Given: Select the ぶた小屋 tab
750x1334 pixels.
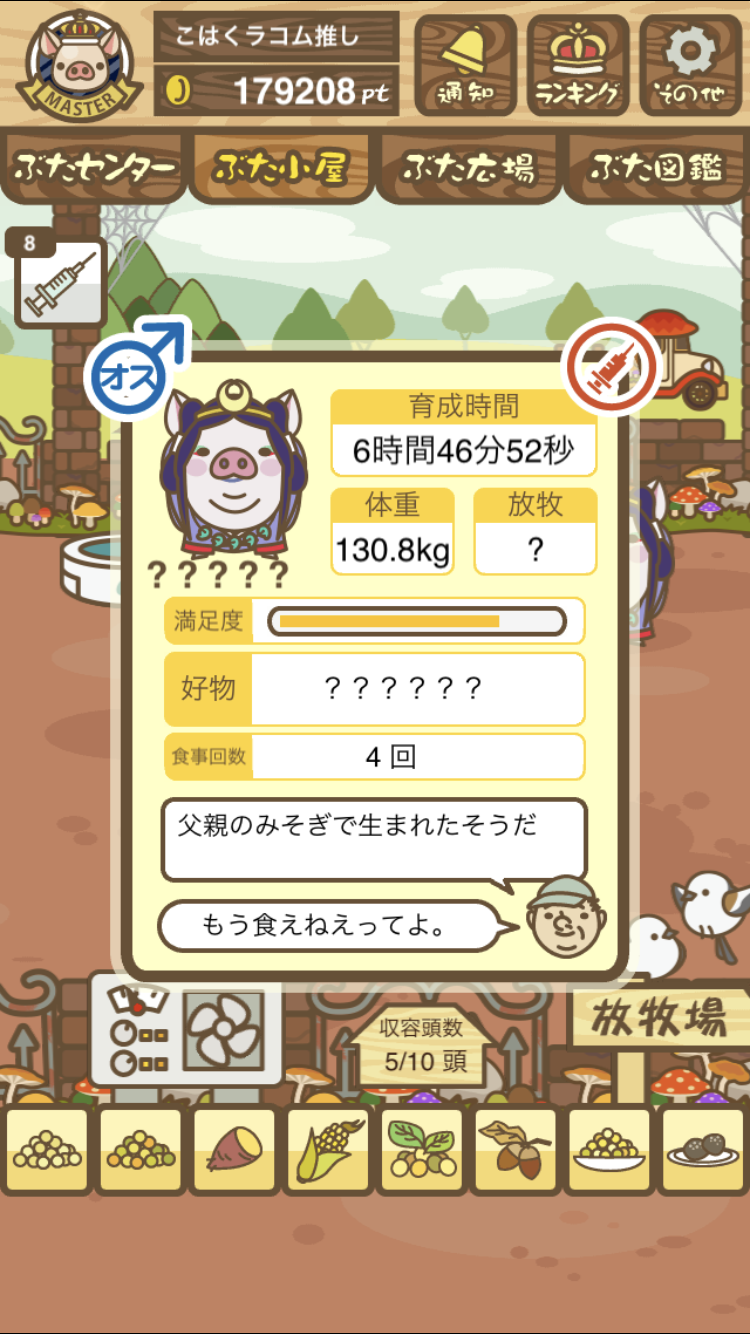Looking at the screenshot, I should (280, 167).
